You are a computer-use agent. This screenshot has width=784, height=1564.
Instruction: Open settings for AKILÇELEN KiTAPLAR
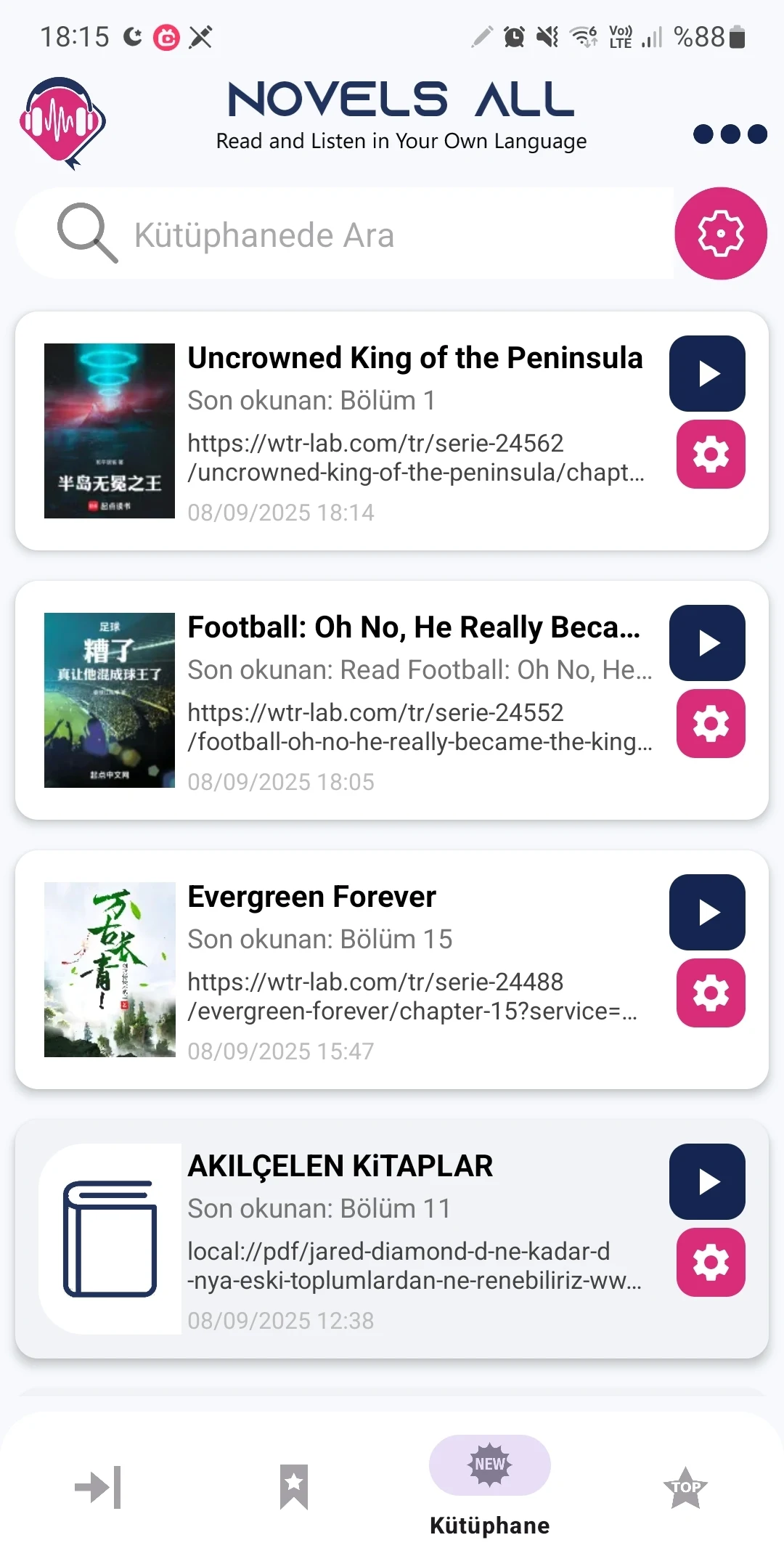click(x=710, y=1262)
